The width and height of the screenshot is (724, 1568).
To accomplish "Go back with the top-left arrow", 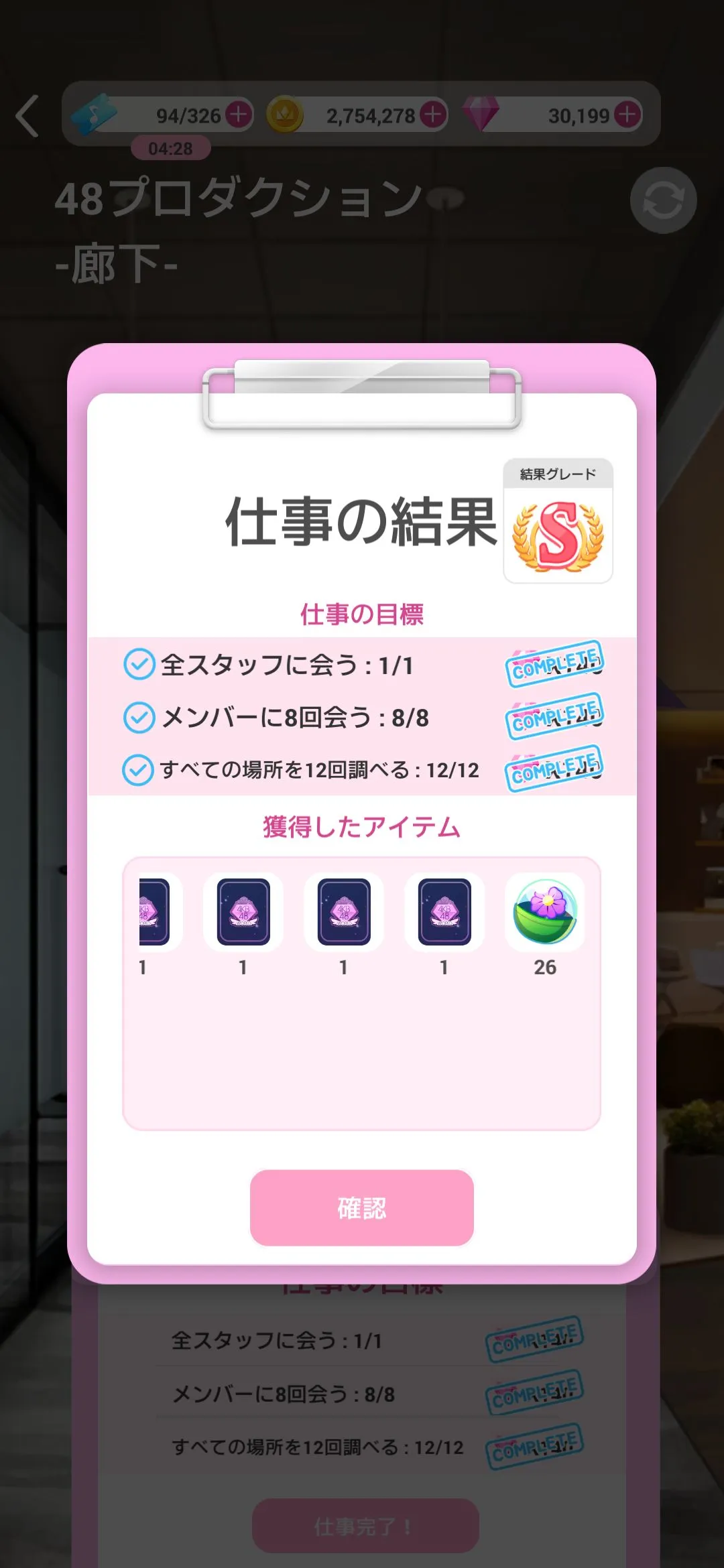I will tap(28, 116).
